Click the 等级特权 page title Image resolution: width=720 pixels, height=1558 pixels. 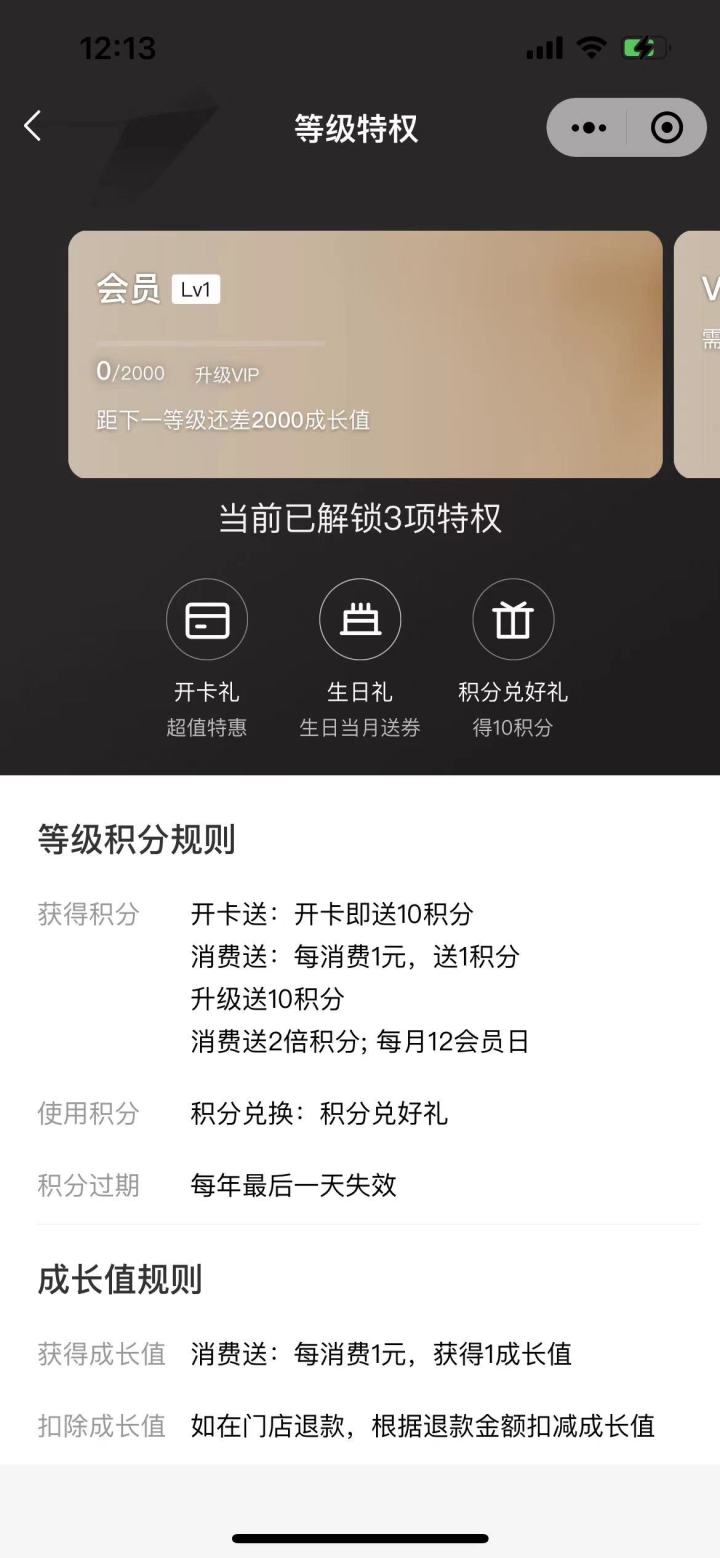pyautogui.click(x=357, y=127)
